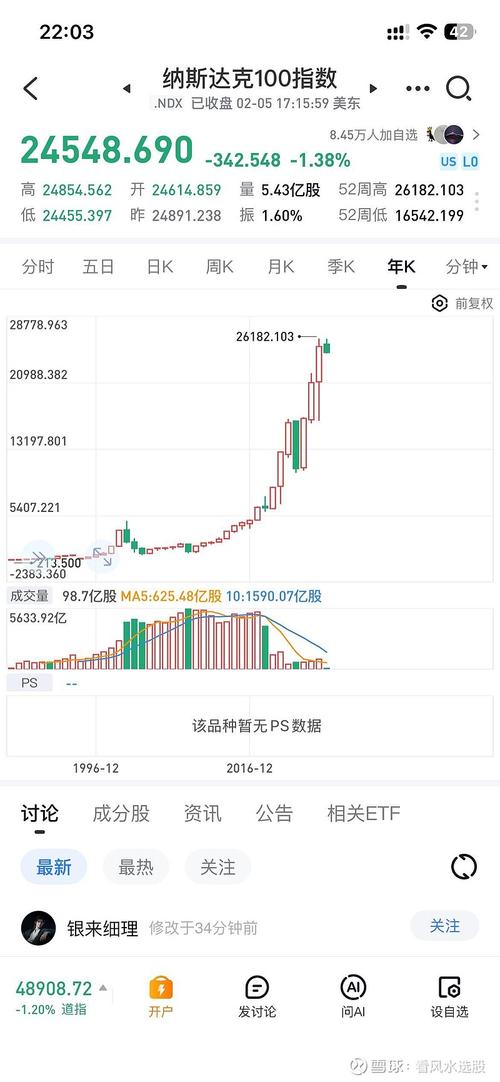Switch to the next stock with right triangle

click(373, 88)
